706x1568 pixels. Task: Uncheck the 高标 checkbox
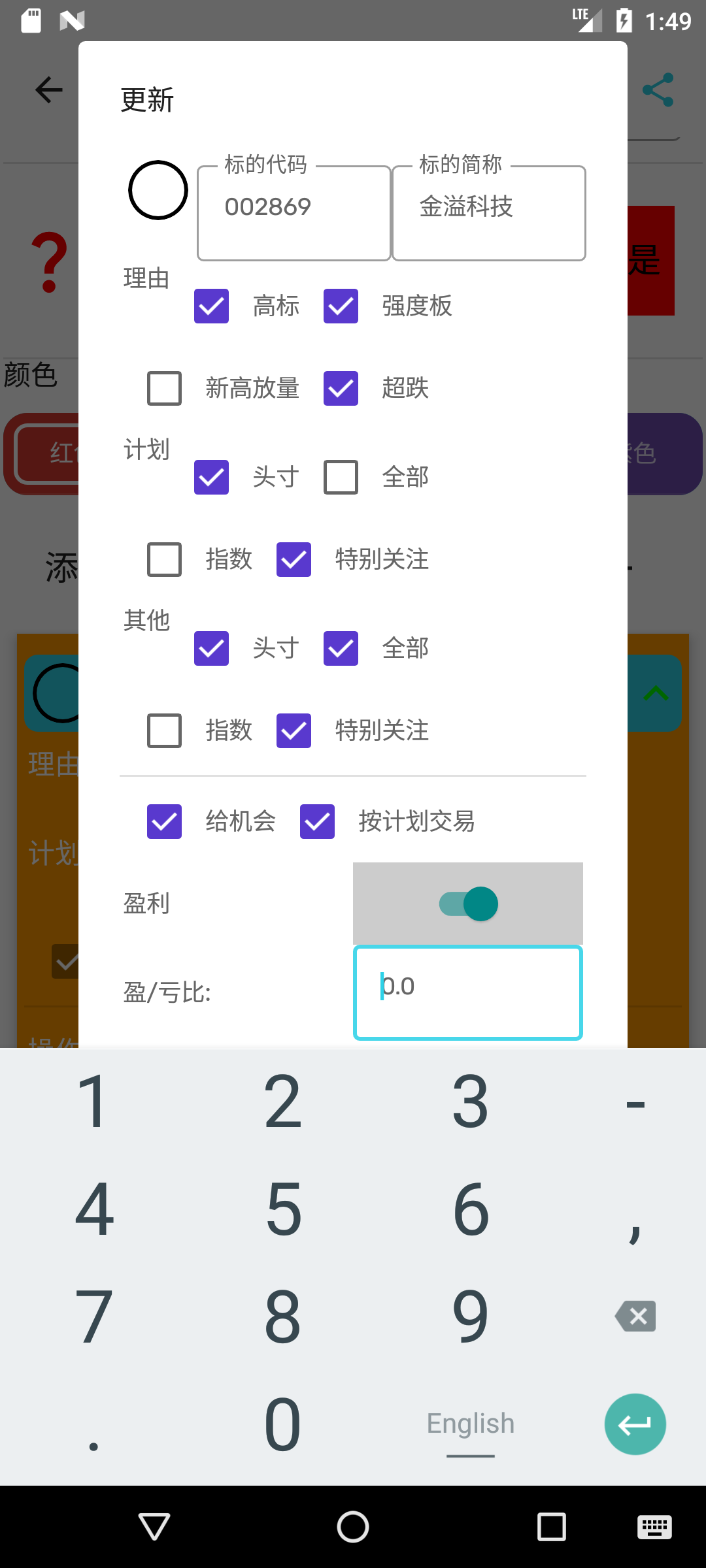[x=211, y=306]
